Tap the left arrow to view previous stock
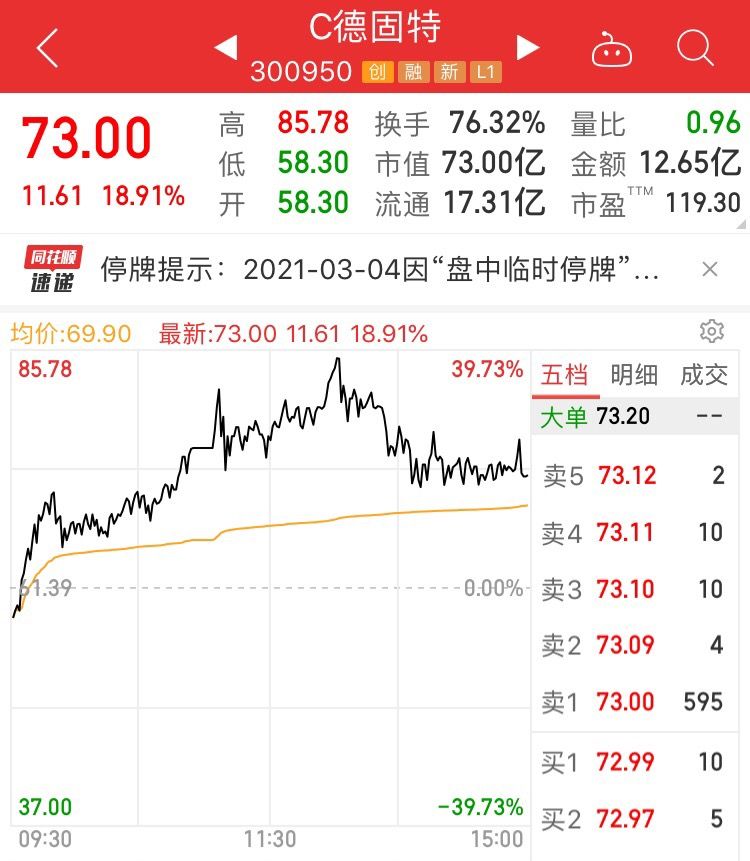The image size is (750, 861). 224,46
